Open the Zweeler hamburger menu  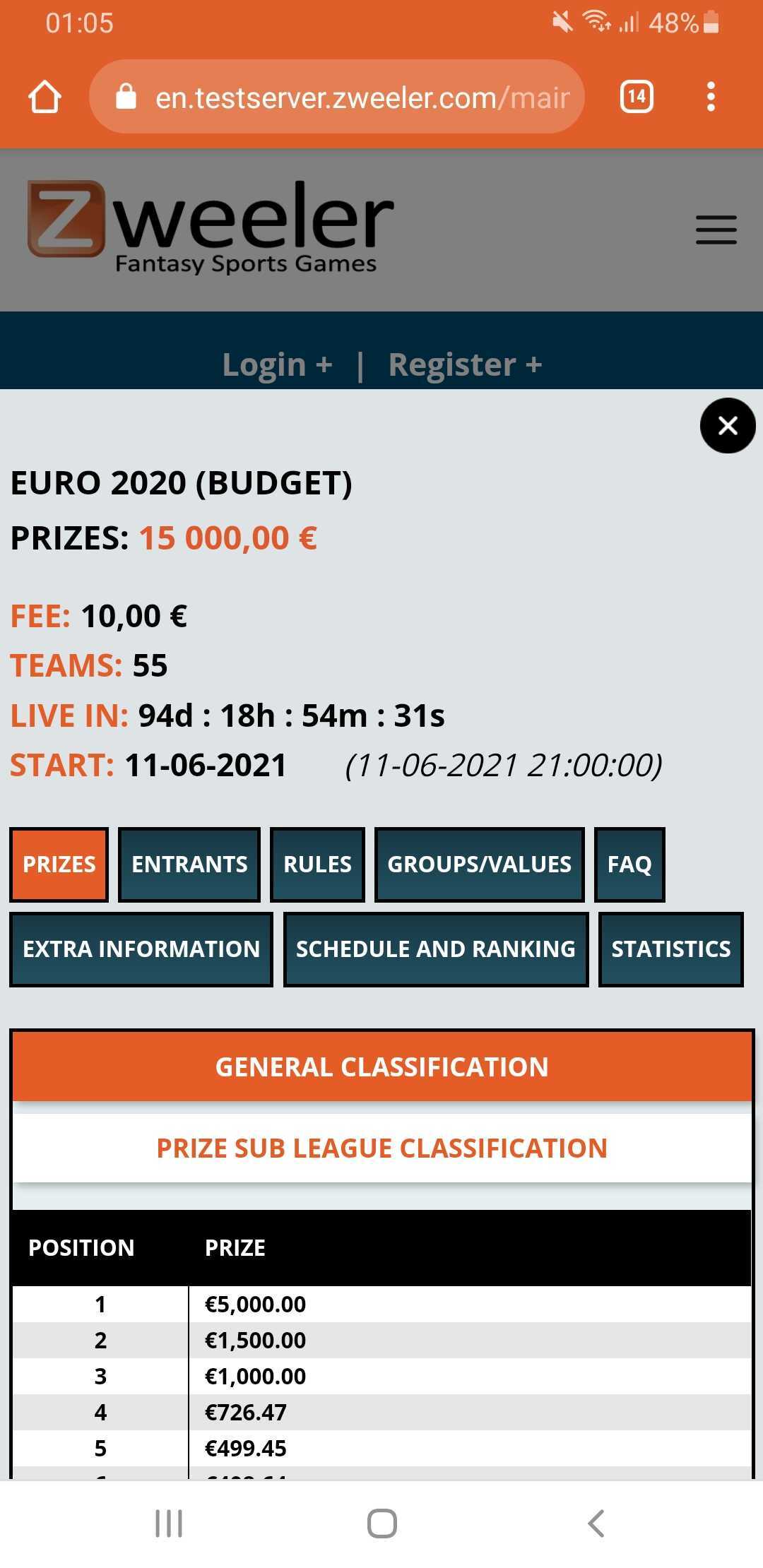click(x=716, y=230)
